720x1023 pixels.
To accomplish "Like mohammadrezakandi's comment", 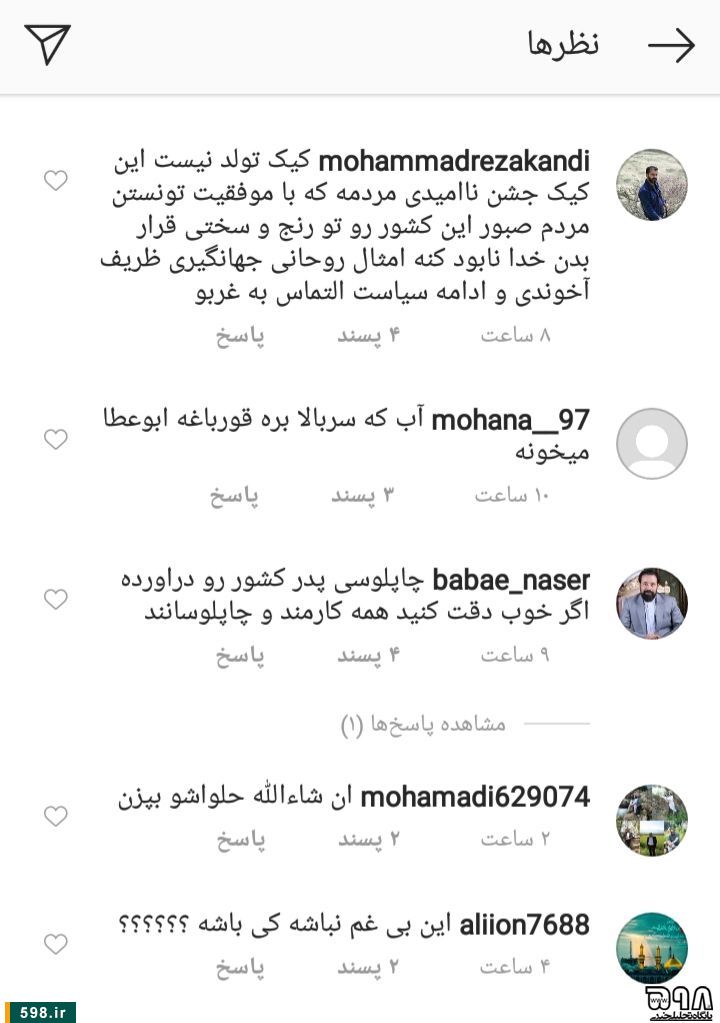I will [56, 181].
